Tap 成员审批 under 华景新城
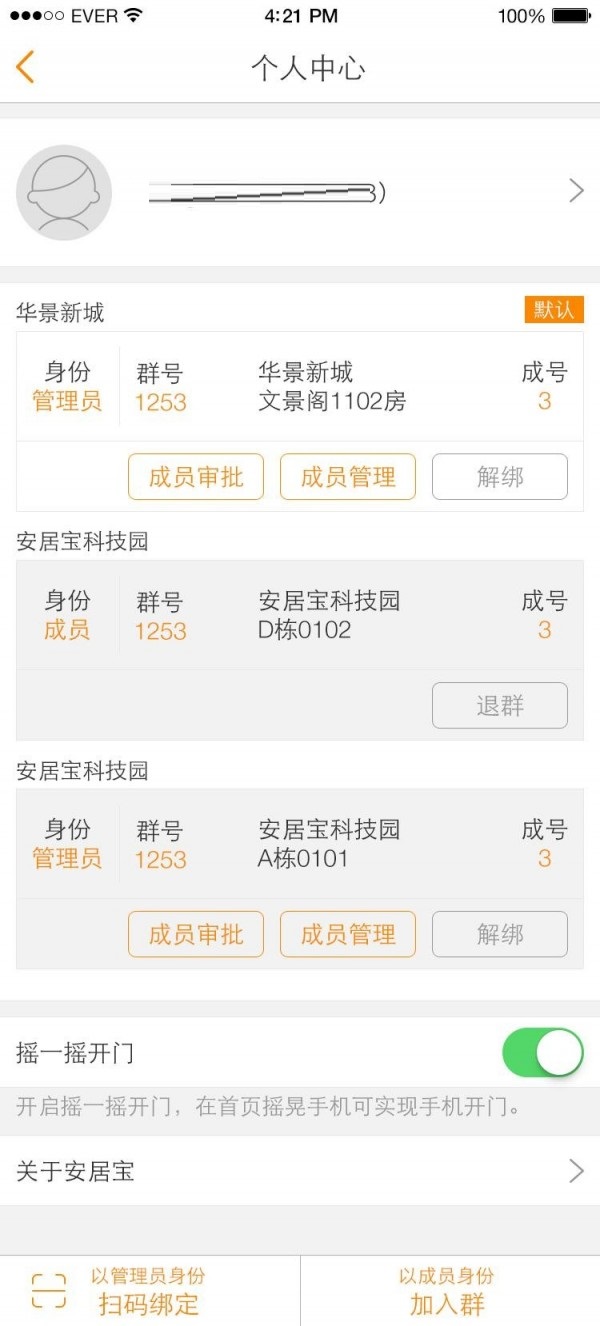This screenshot has width=600, height=1326. pos(196,477)
